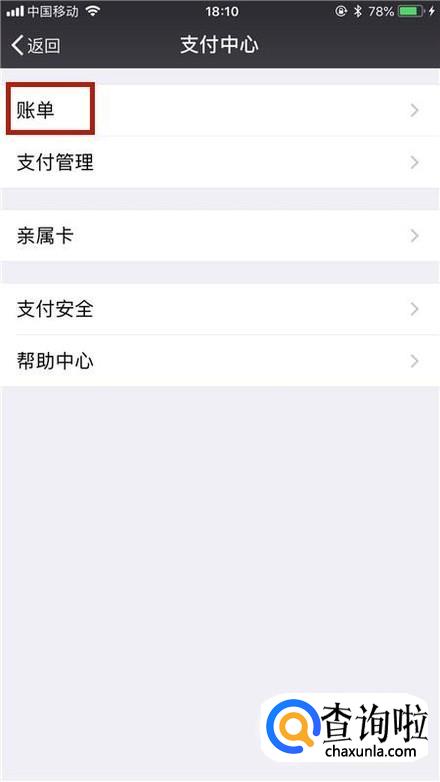Open the 帮助中心 row

pyautogui.click(x=220, y=361)
